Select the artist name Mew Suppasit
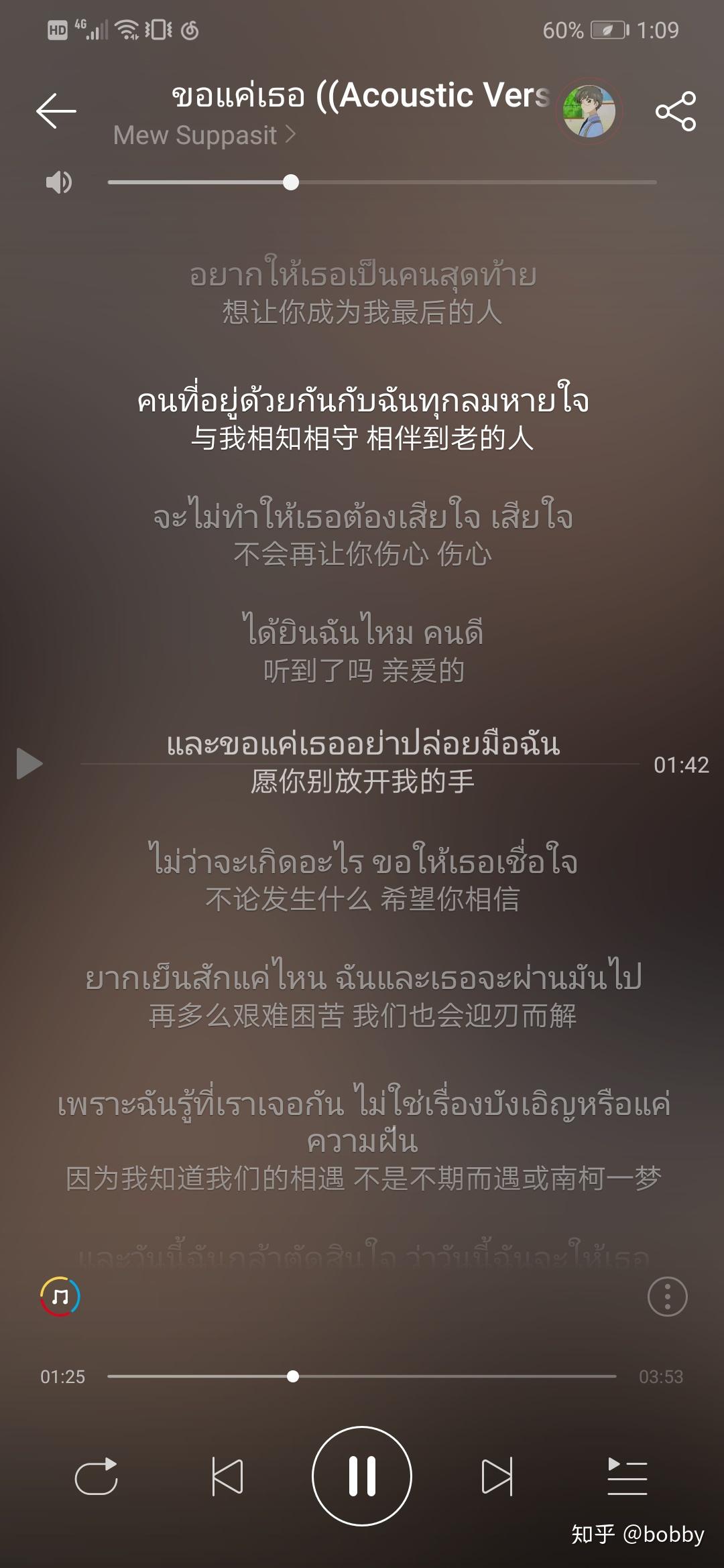 click(x=194, y=136)
